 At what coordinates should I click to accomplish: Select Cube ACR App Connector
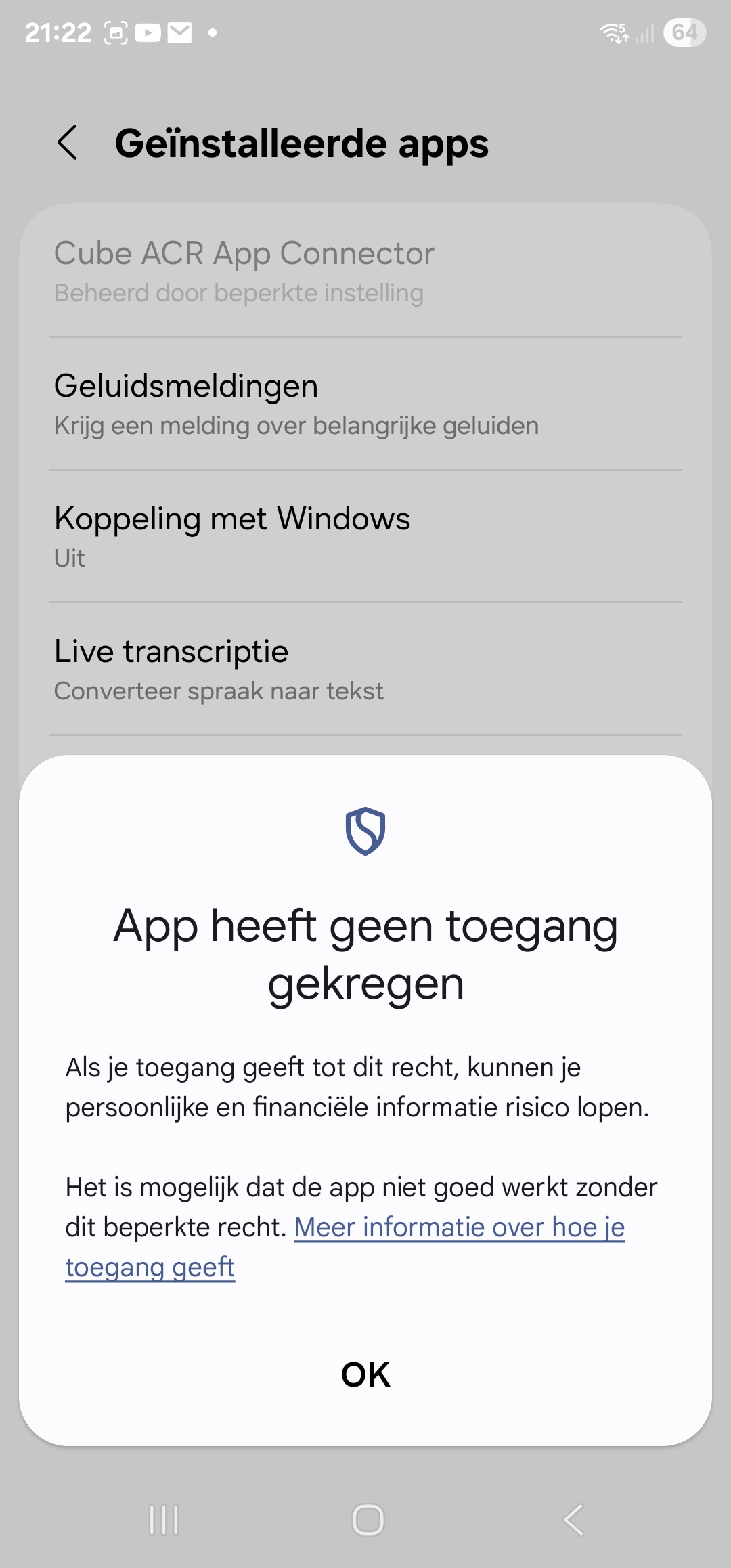click(x=365, y=271)
